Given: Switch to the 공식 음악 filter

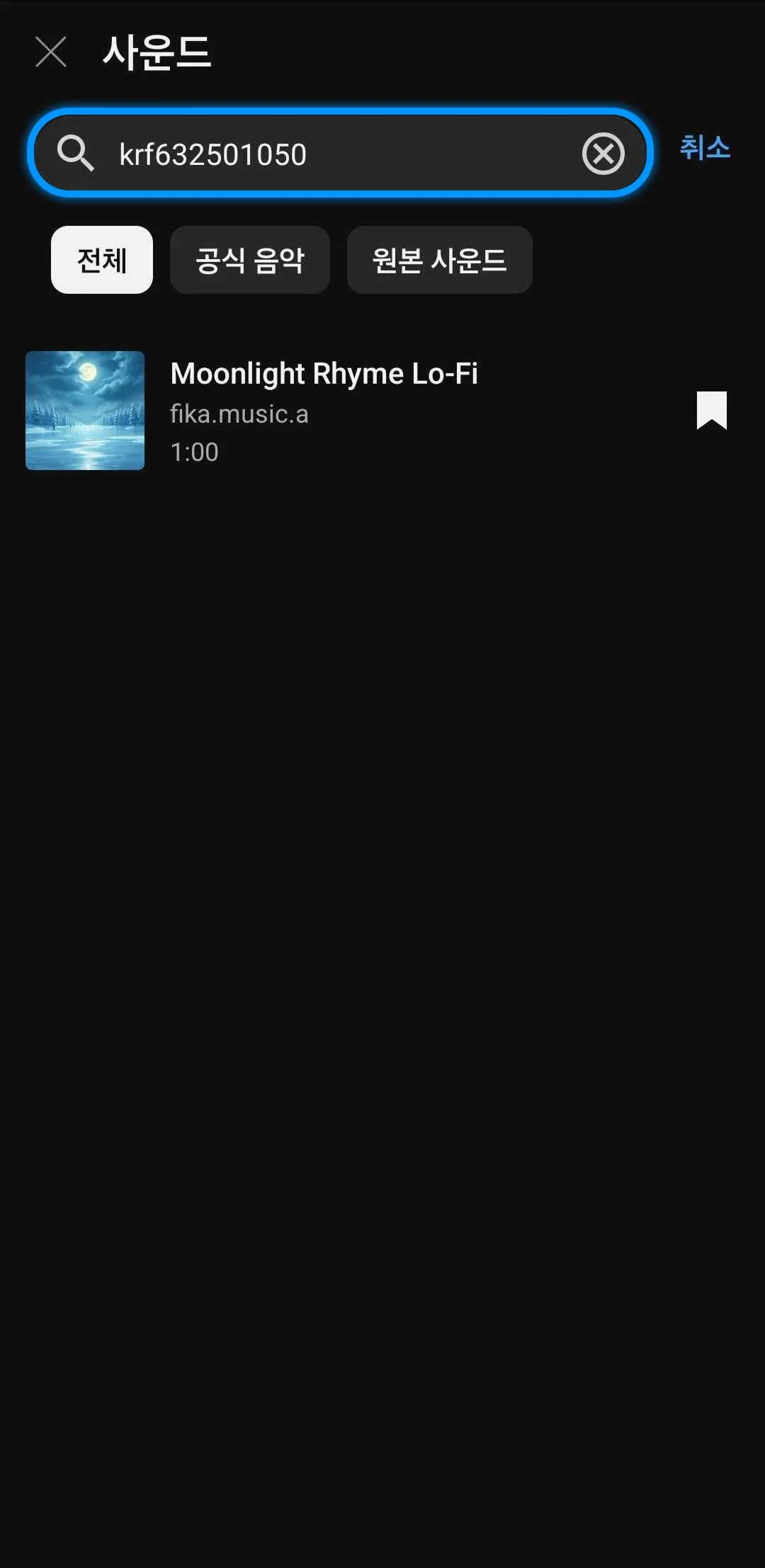Looking at the screenshot, I should tap(249, 260).
